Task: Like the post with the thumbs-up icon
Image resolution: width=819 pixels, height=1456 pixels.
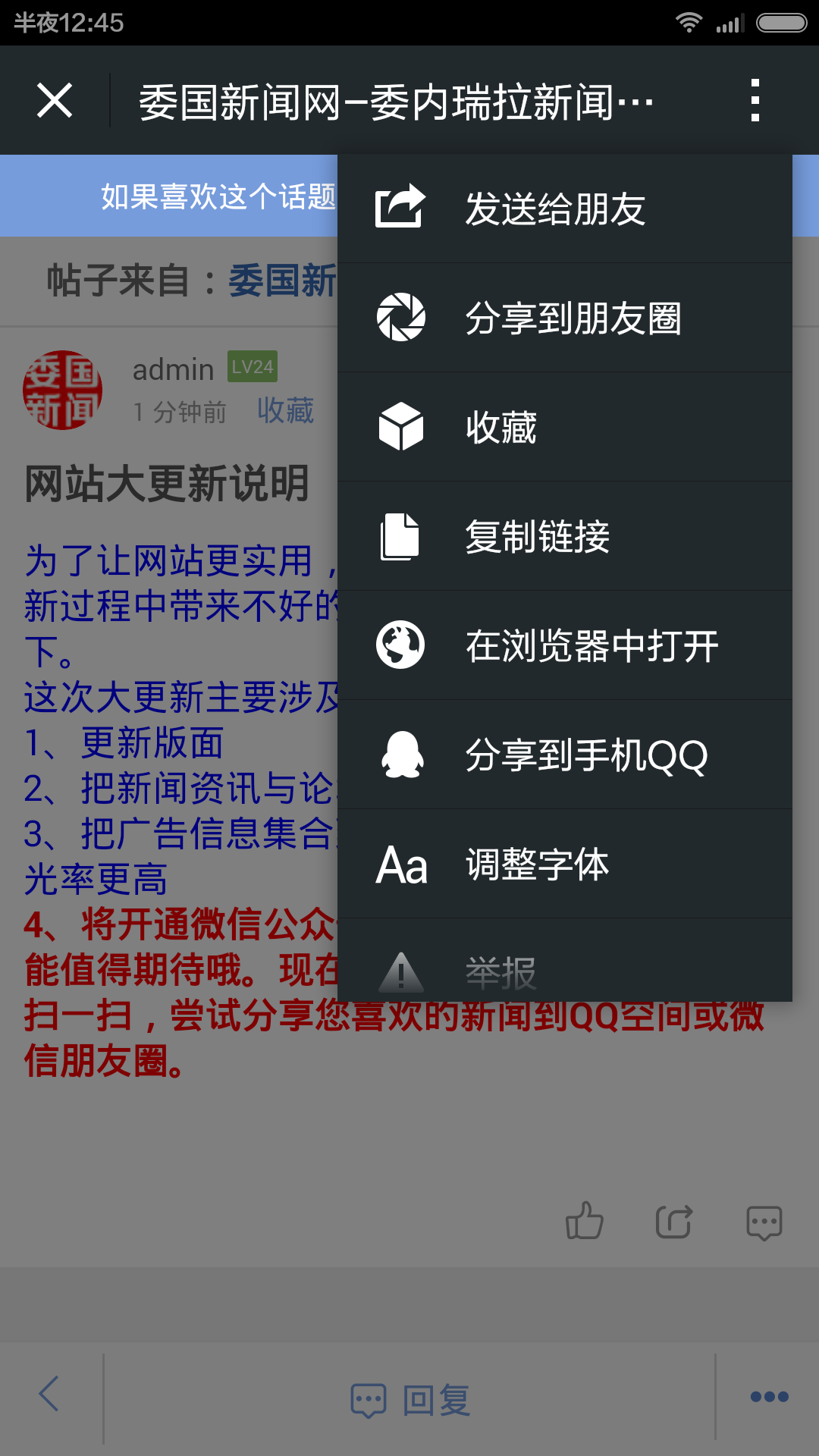Action: (x=584, y=1221)
